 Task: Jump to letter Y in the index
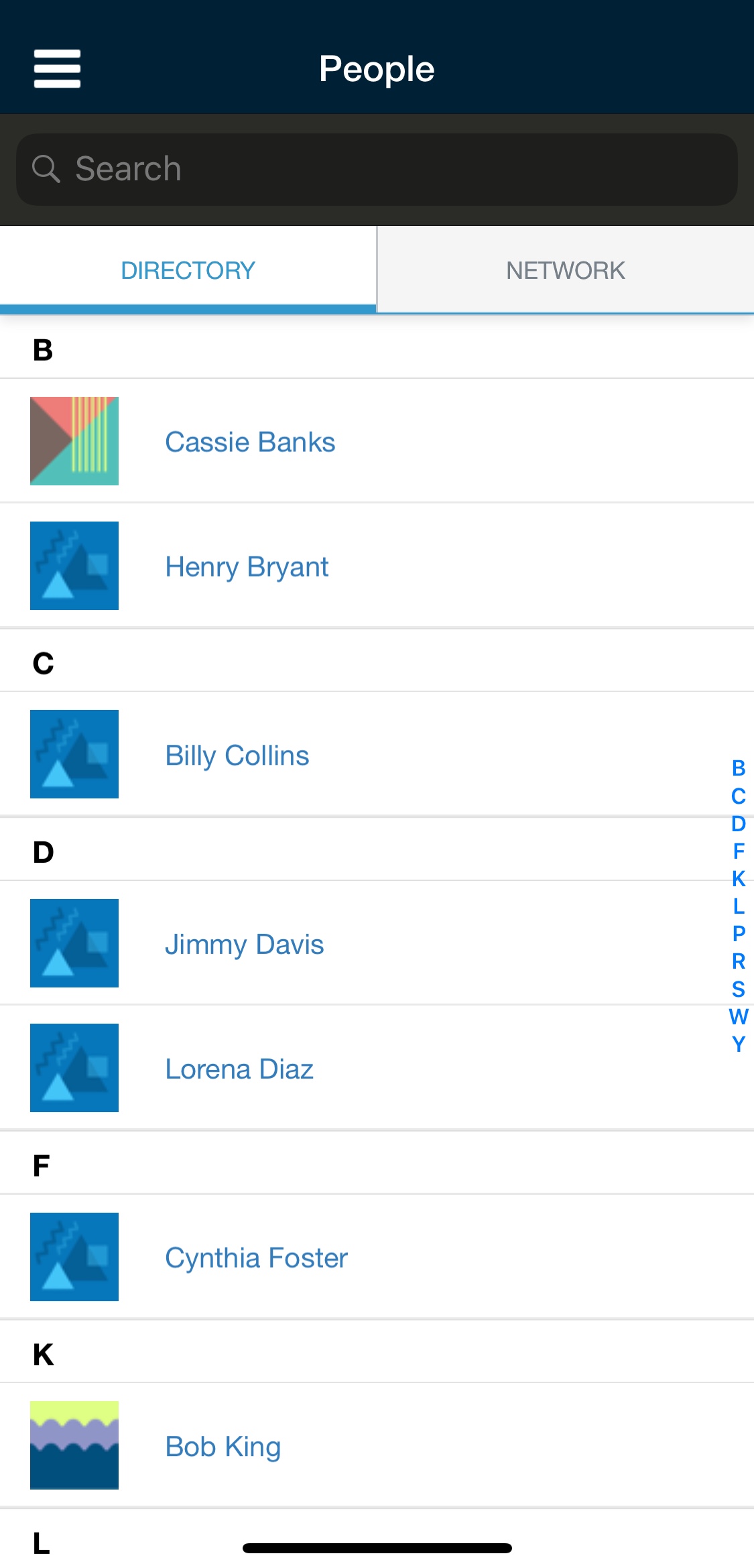coord(739,1044)
